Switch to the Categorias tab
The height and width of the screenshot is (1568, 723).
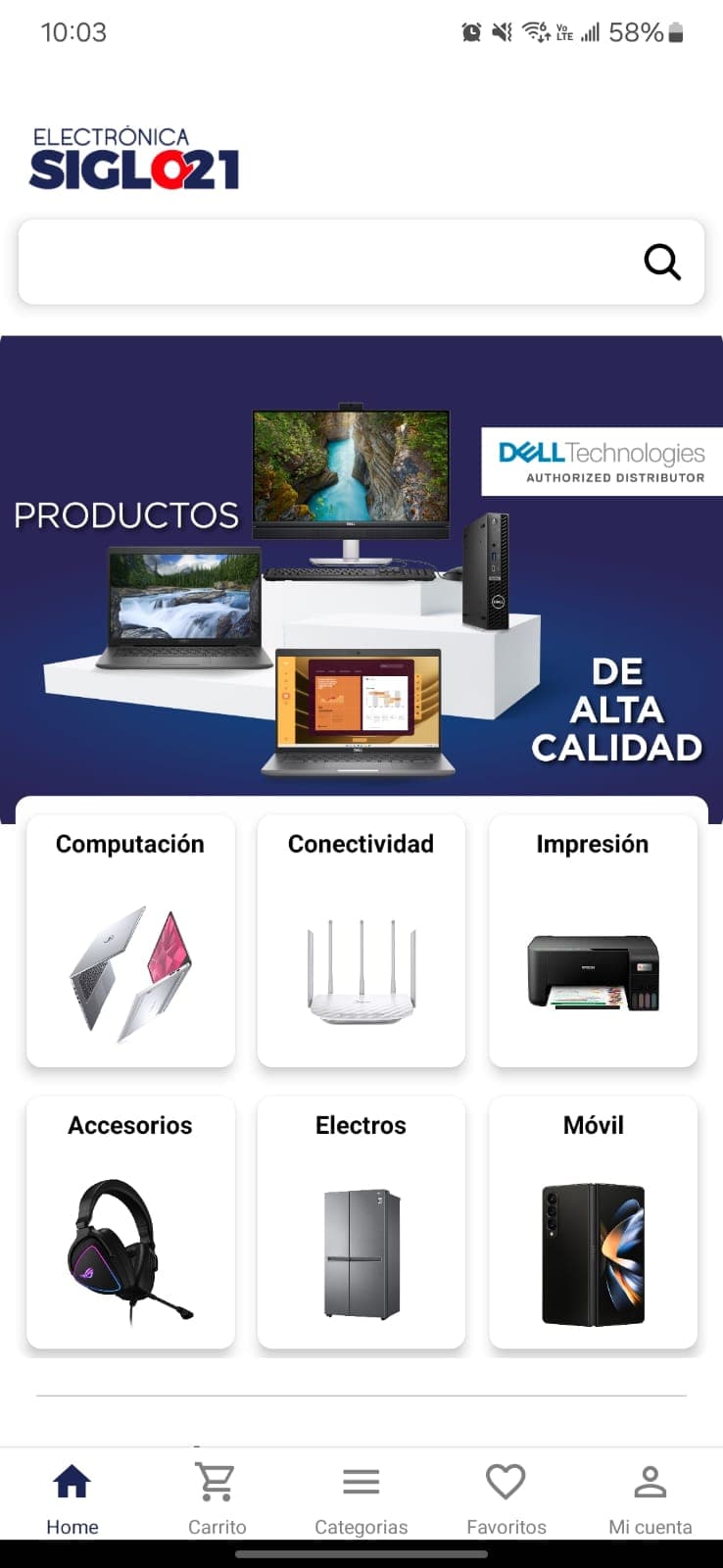tap(361, 1496)
